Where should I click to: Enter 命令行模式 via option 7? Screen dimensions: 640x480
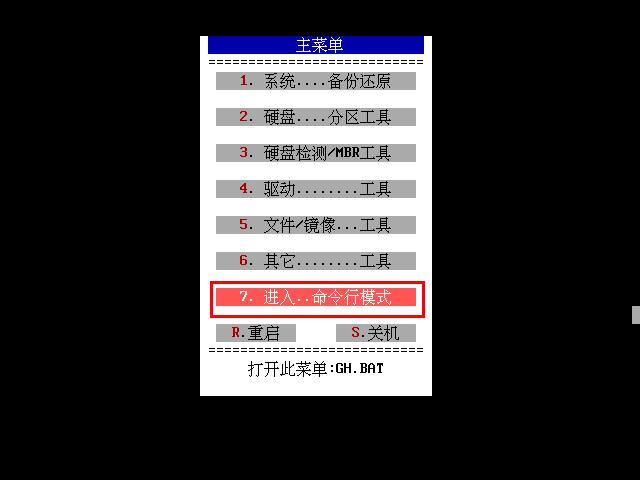(x=315, y=297)
